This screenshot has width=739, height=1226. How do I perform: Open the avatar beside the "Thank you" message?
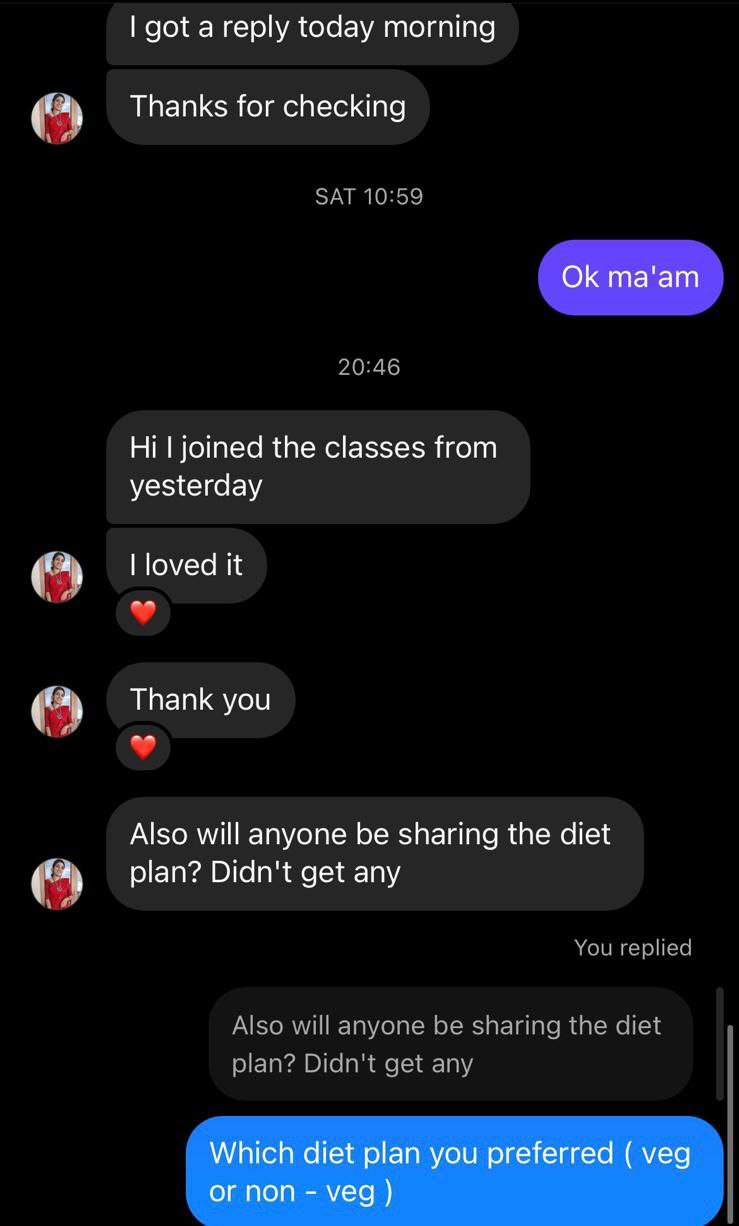pos(57,711)
